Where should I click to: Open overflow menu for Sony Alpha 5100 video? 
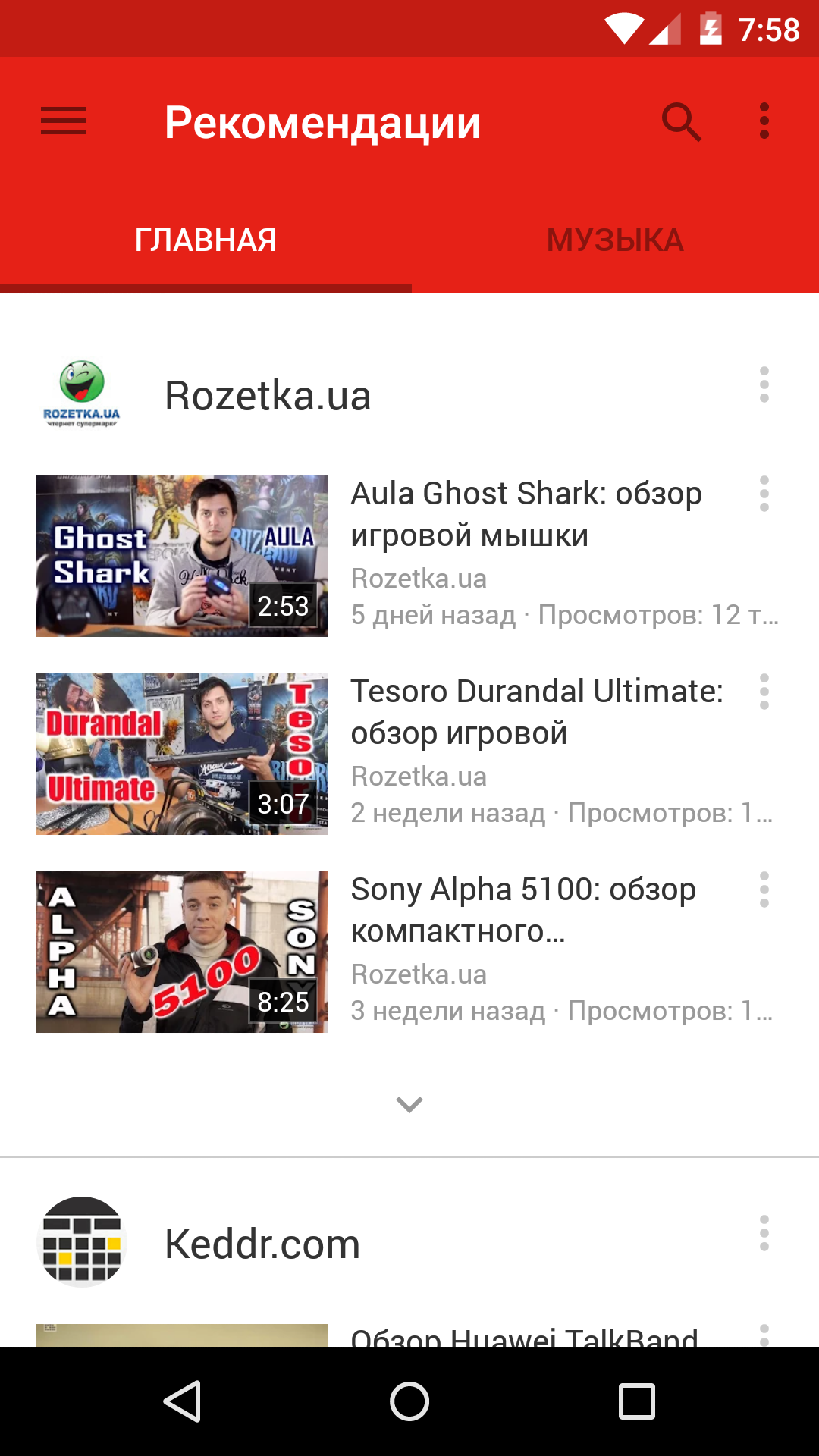[x=764, y=890]
